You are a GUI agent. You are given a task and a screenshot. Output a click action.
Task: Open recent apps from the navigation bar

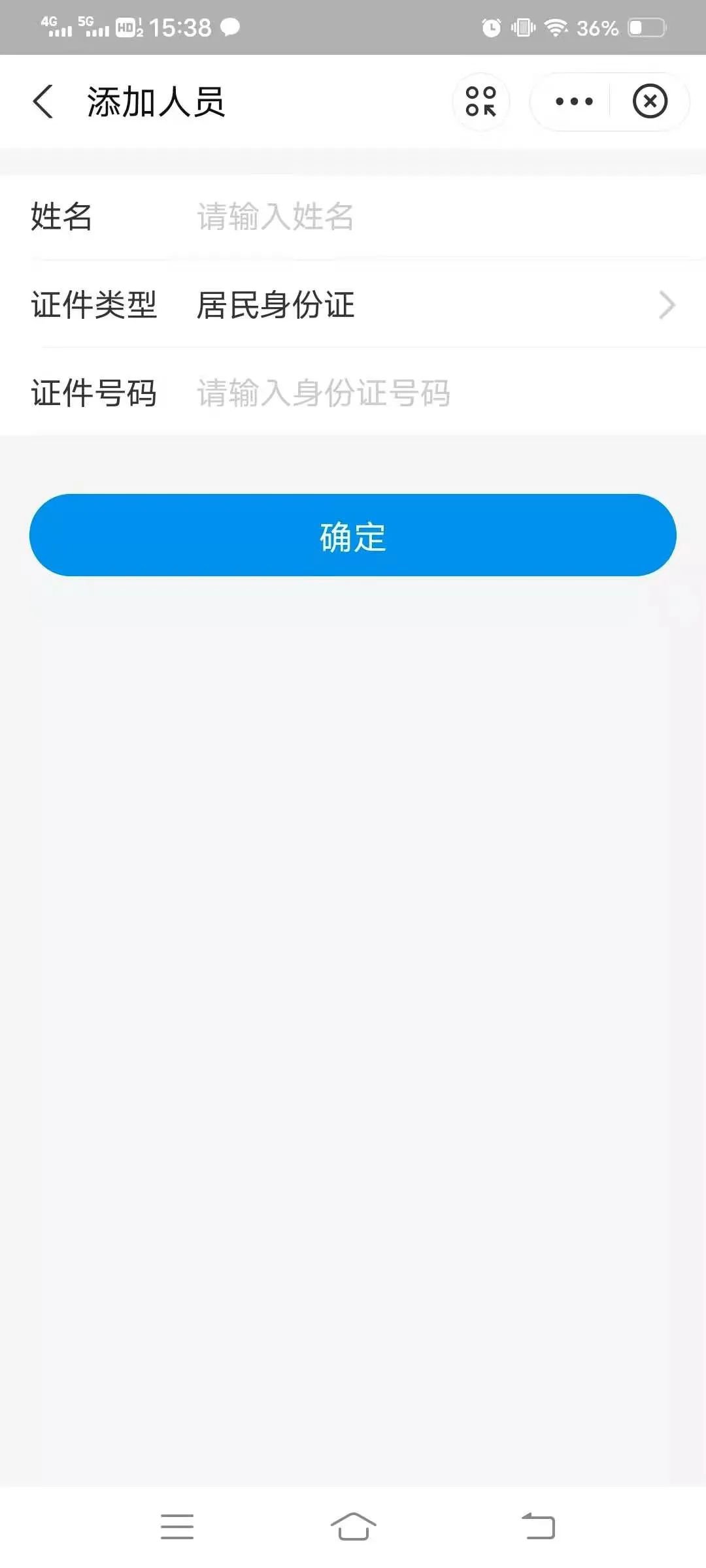pyautogui.click(x=177, y=1526)
